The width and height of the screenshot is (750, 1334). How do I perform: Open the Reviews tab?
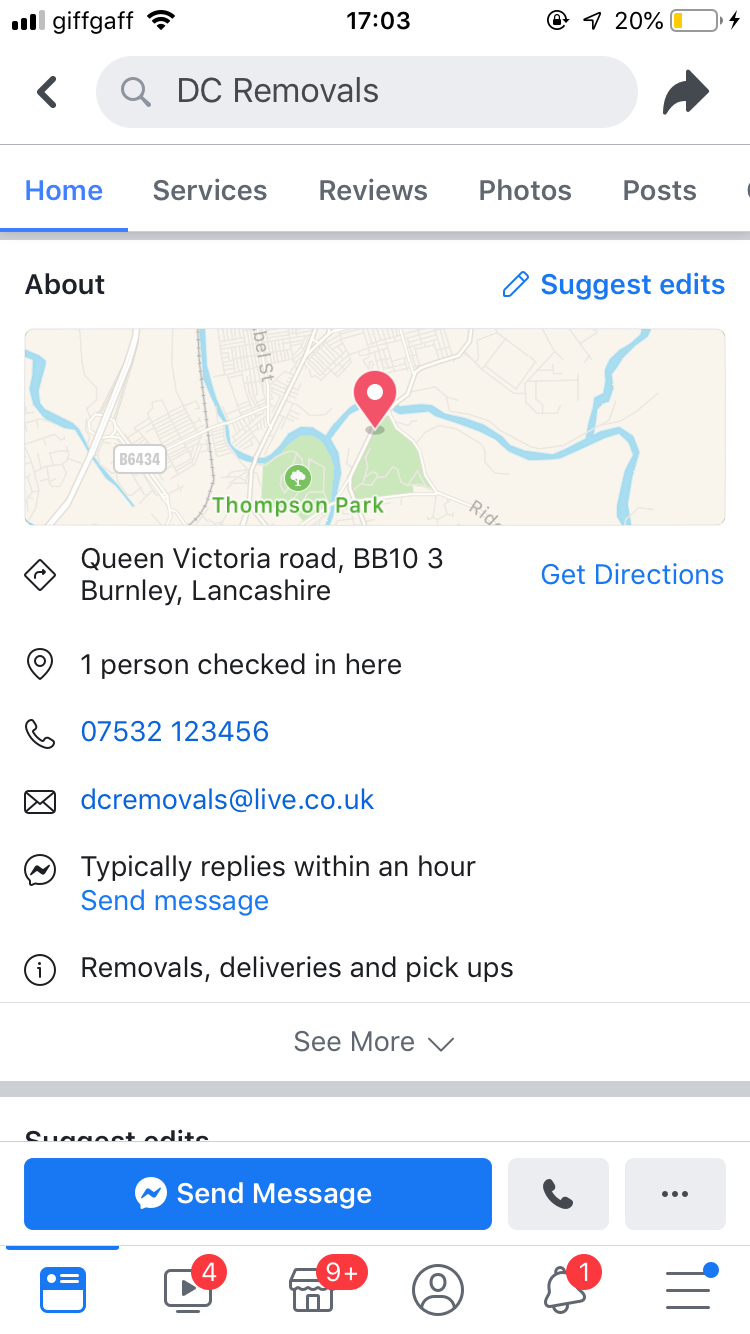click(x=373, y=191)
